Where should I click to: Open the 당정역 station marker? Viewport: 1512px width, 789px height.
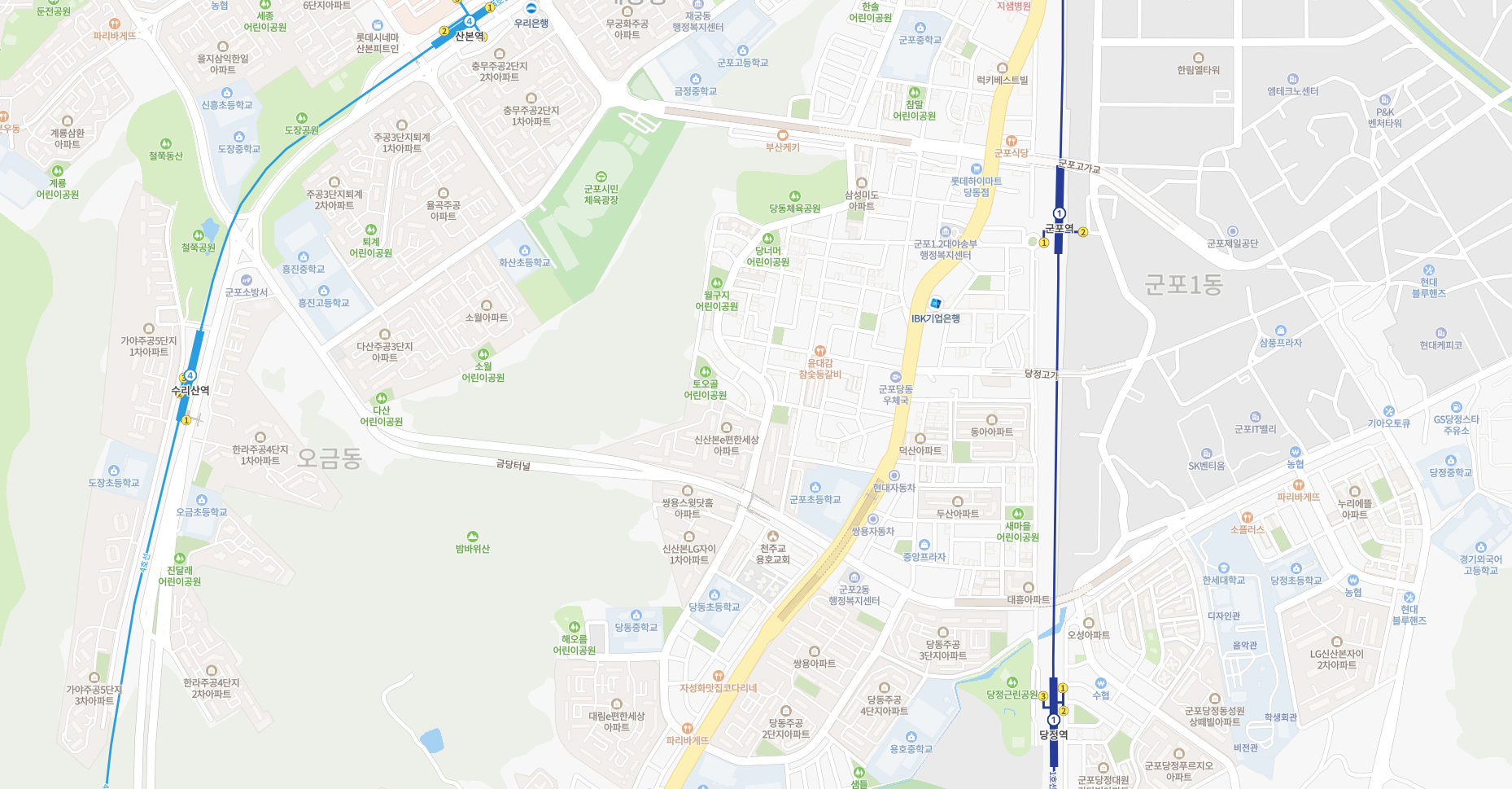pyautogui.click(x=1054, y=720)
